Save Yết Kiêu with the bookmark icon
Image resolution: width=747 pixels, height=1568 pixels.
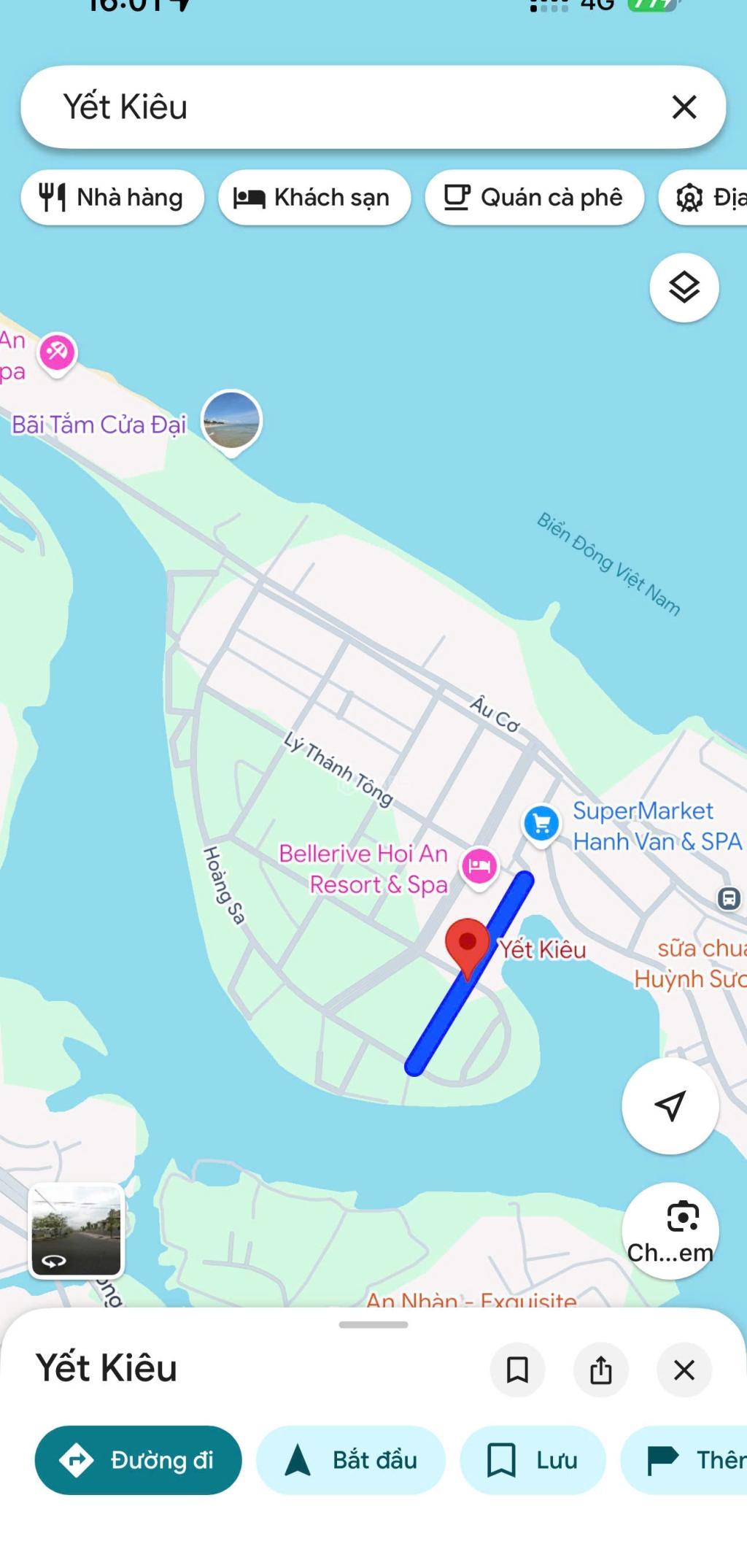(517, 1370)
